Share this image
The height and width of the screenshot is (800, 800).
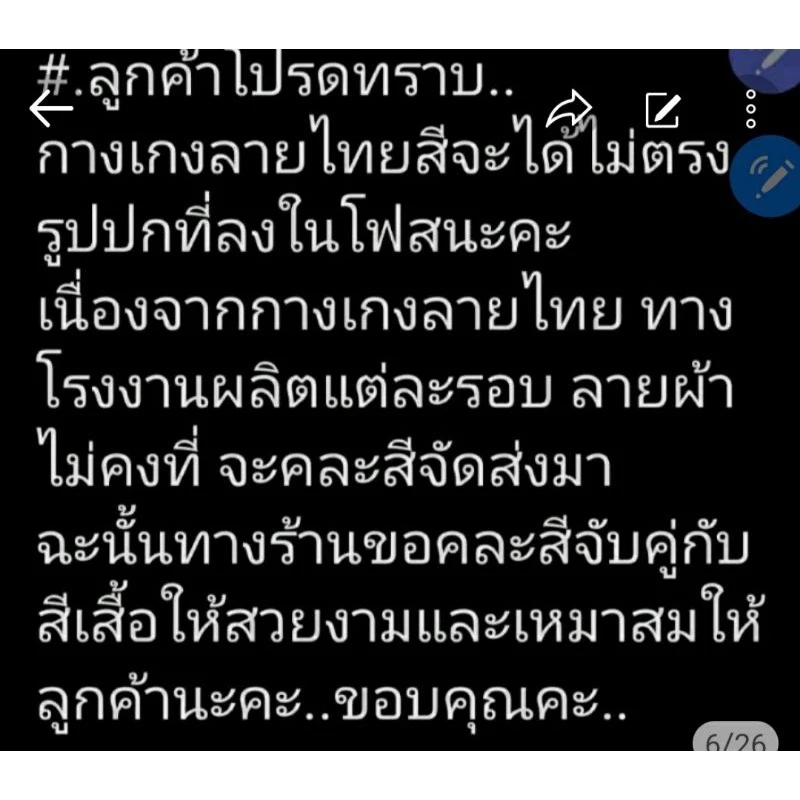(x=569, y=108)
